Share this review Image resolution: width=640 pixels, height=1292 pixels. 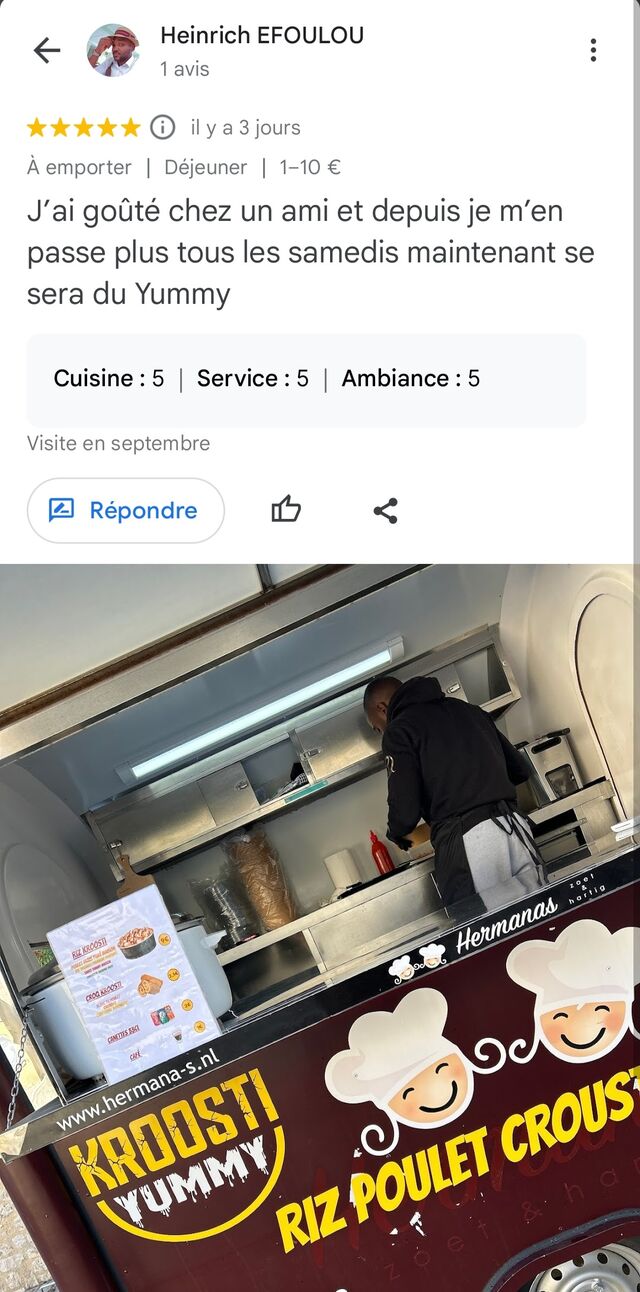click(x=385, y=510)
